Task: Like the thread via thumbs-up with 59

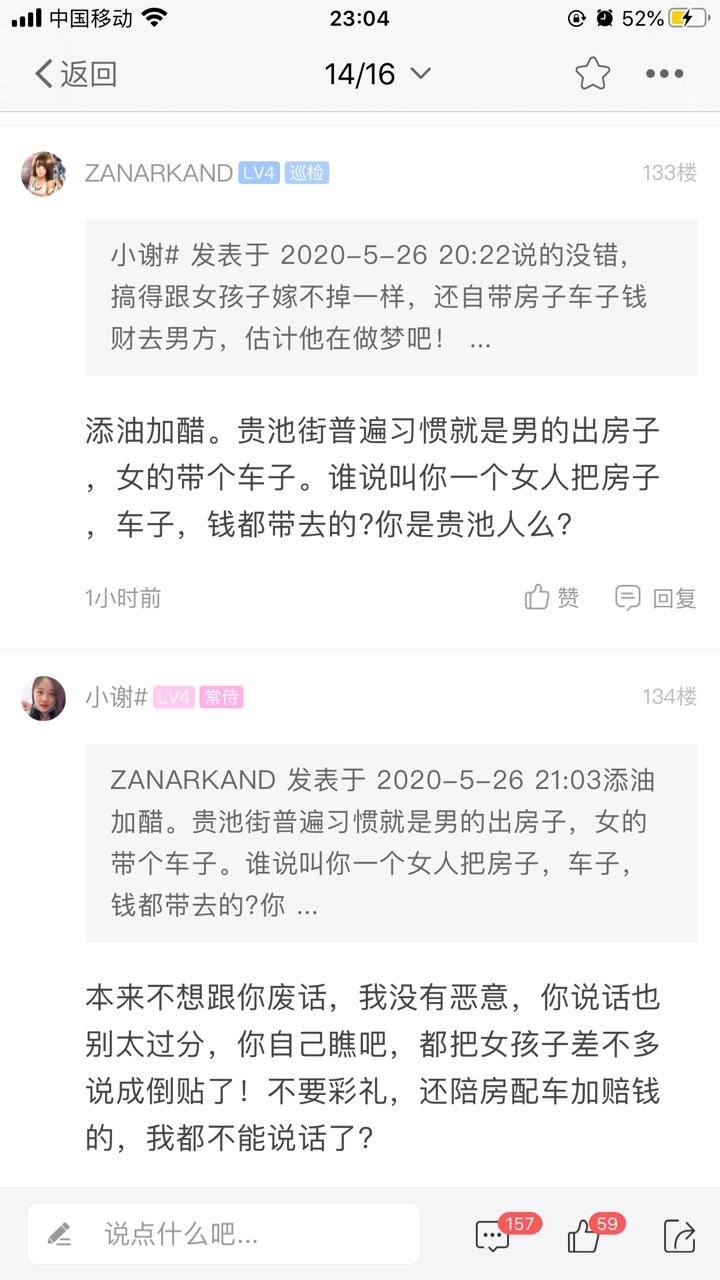Action: coord(584,1236)
